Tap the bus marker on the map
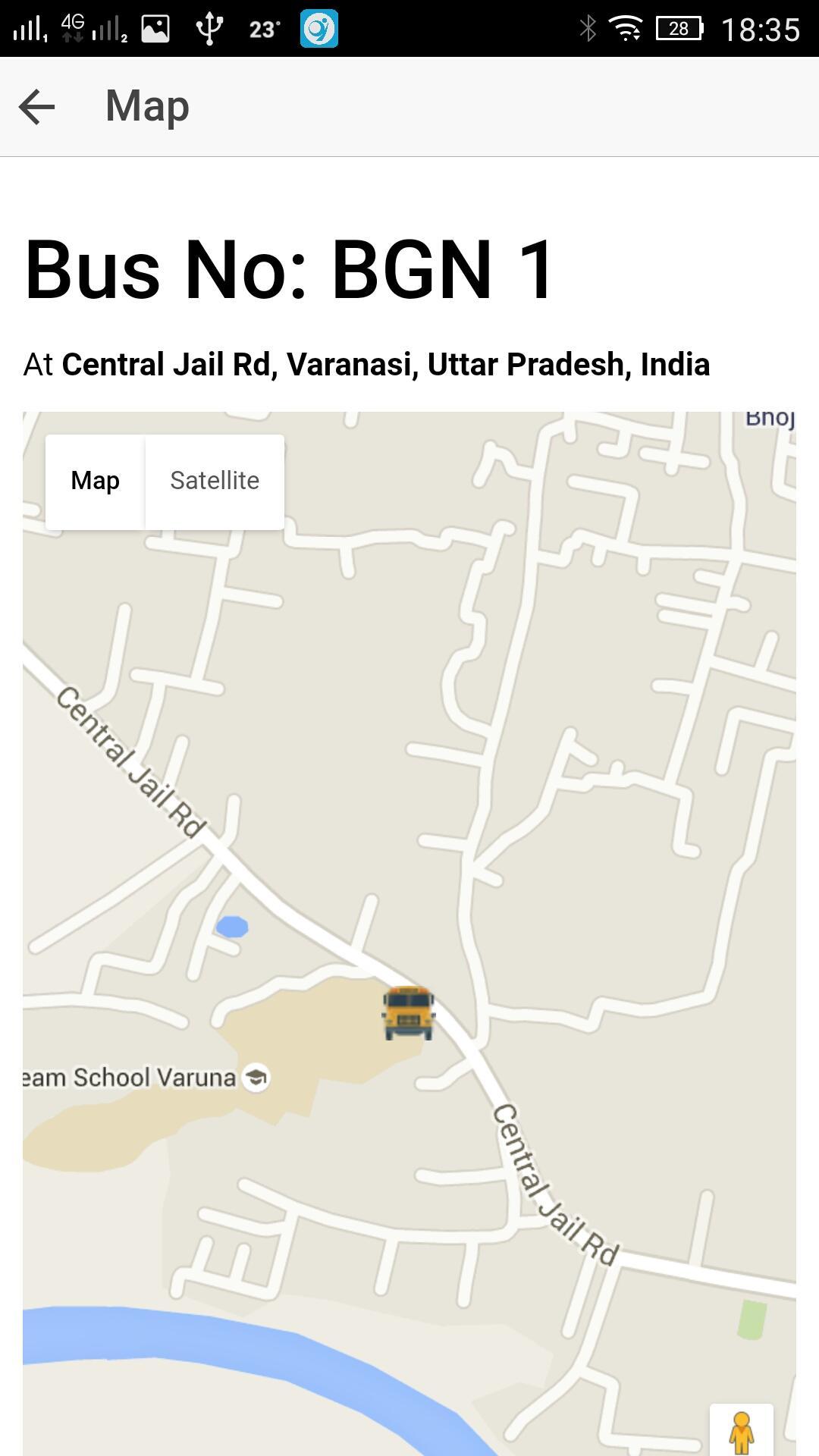The height and width of the screenshot is (1456, 819). click(x=408, y=1013)
